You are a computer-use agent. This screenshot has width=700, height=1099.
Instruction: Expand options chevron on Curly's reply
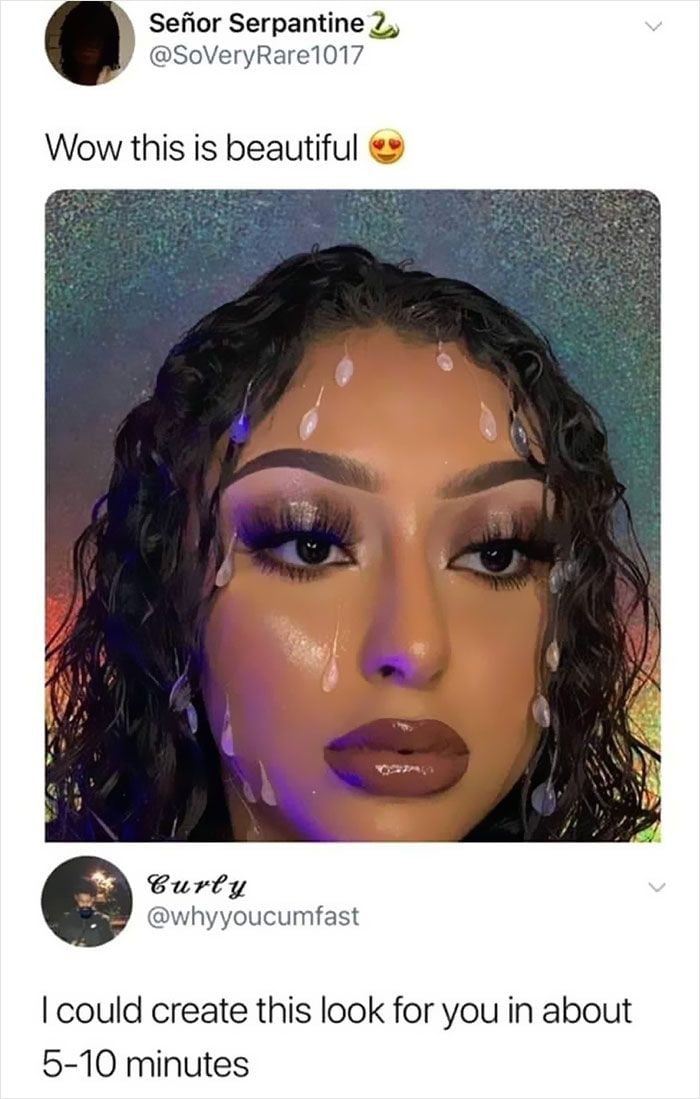tap(654, 888)
